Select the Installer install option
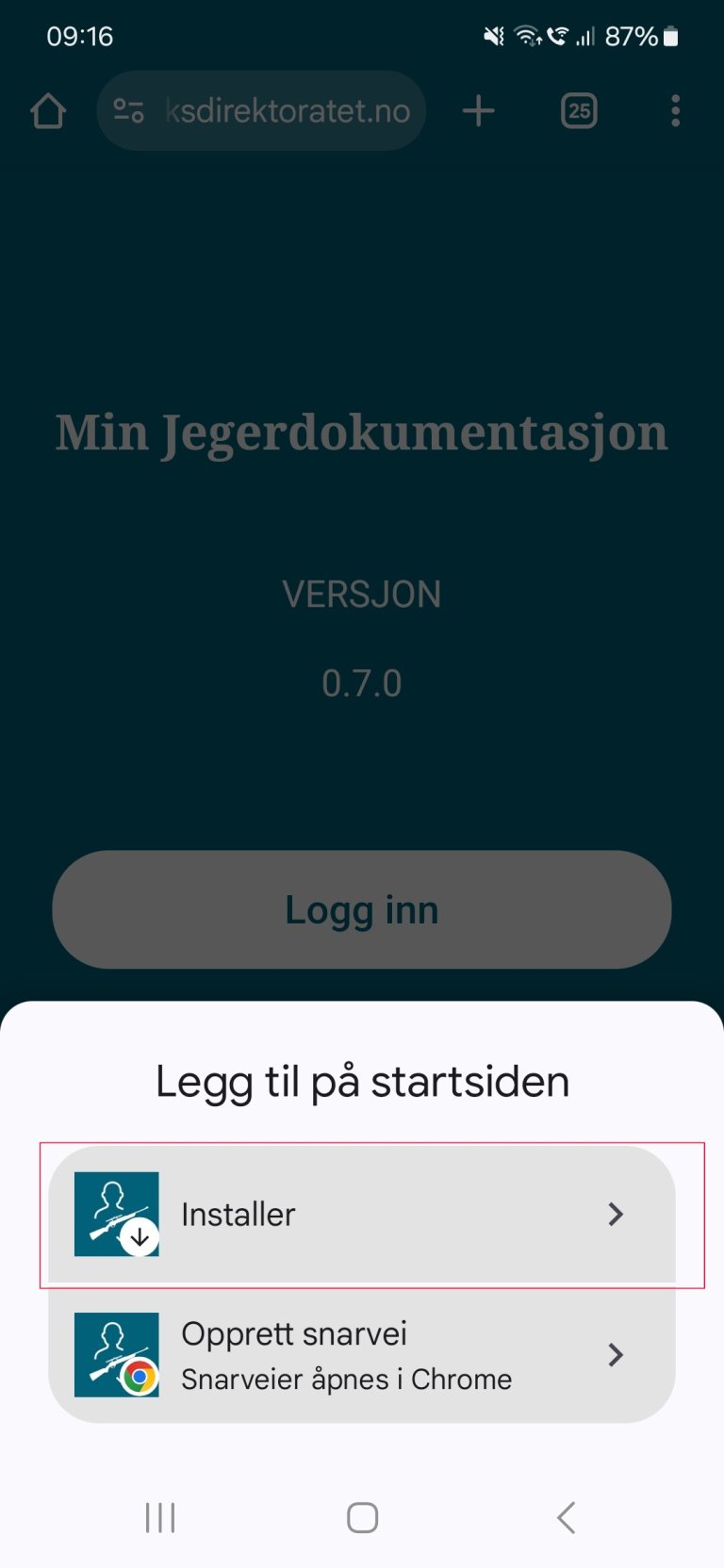This screenshot has height=1568, width=724. point(362,1214)
